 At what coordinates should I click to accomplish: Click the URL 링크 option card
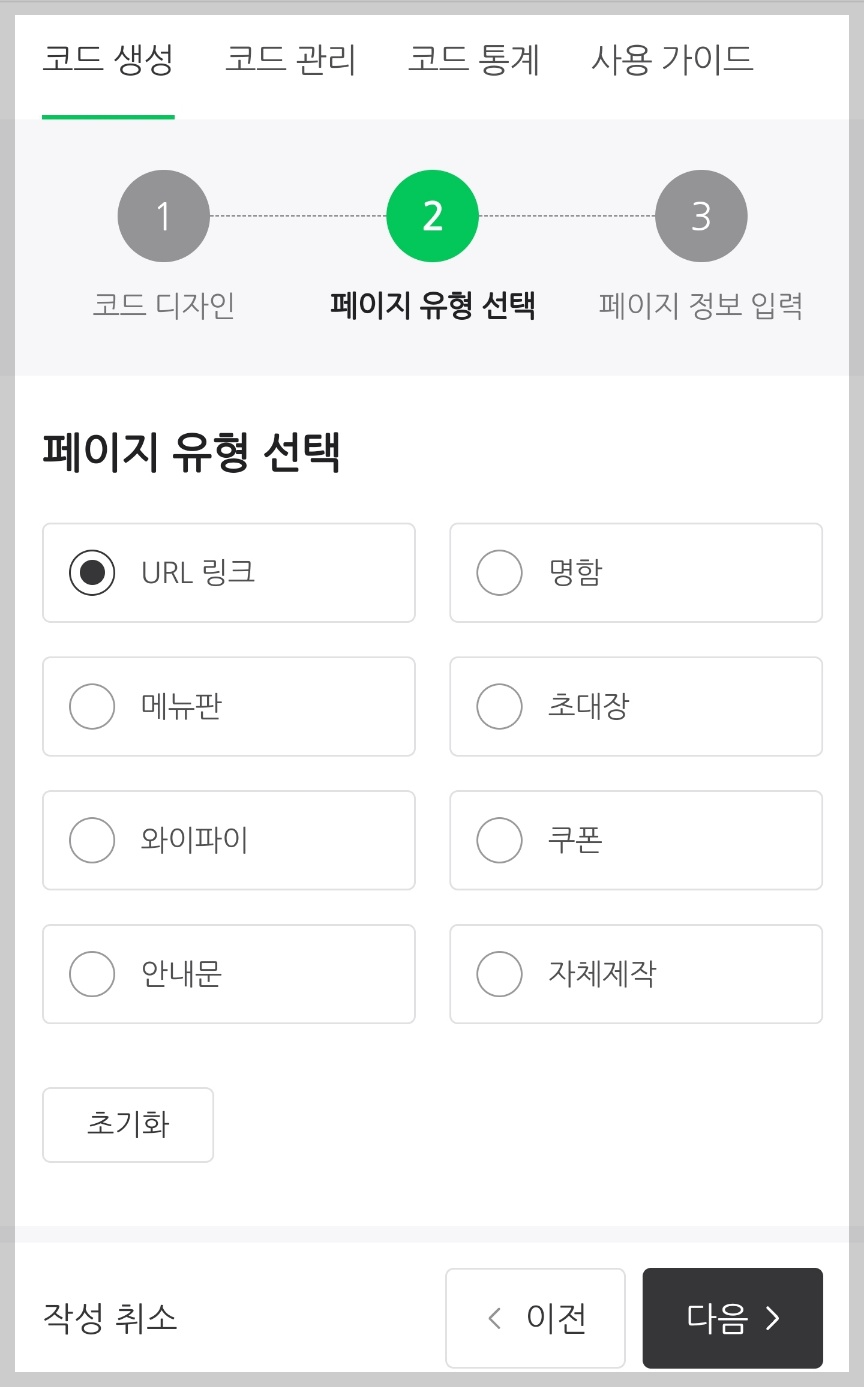[228, 572]
